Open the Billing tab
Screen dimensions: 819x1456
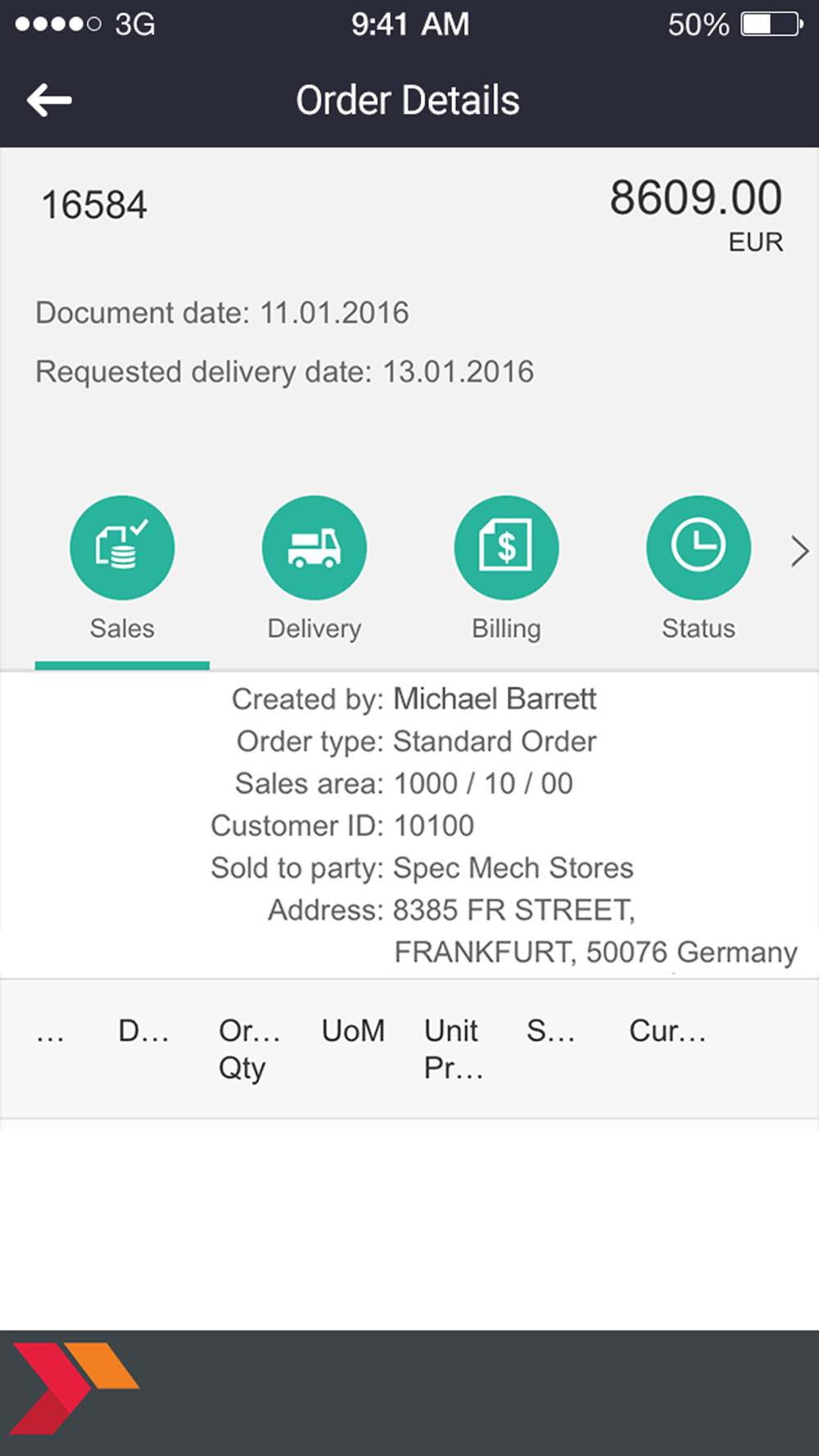click(x=506, y=570)
